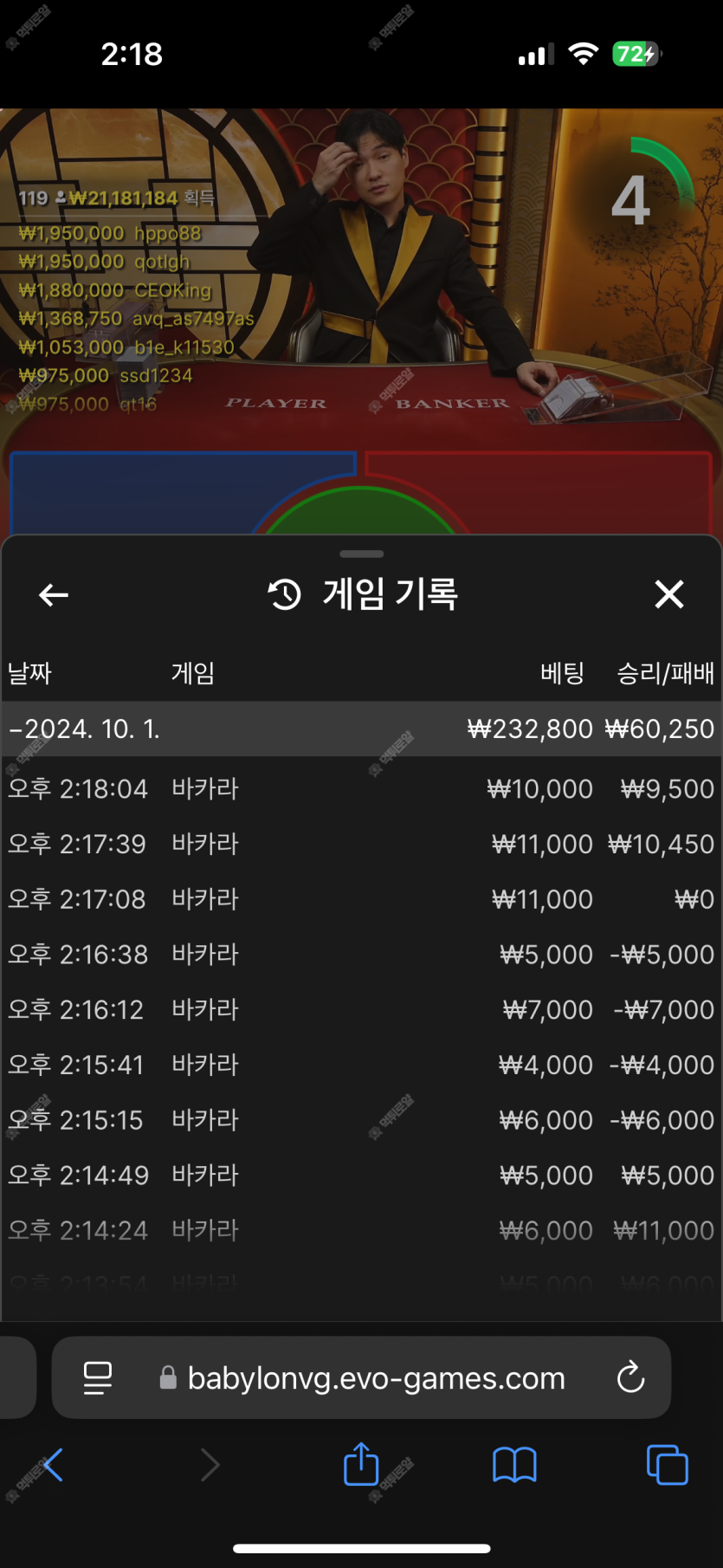Reload the page in Safari
Screen dimensions: 723x1568
pyautogui.click(x=630, y=1377)
